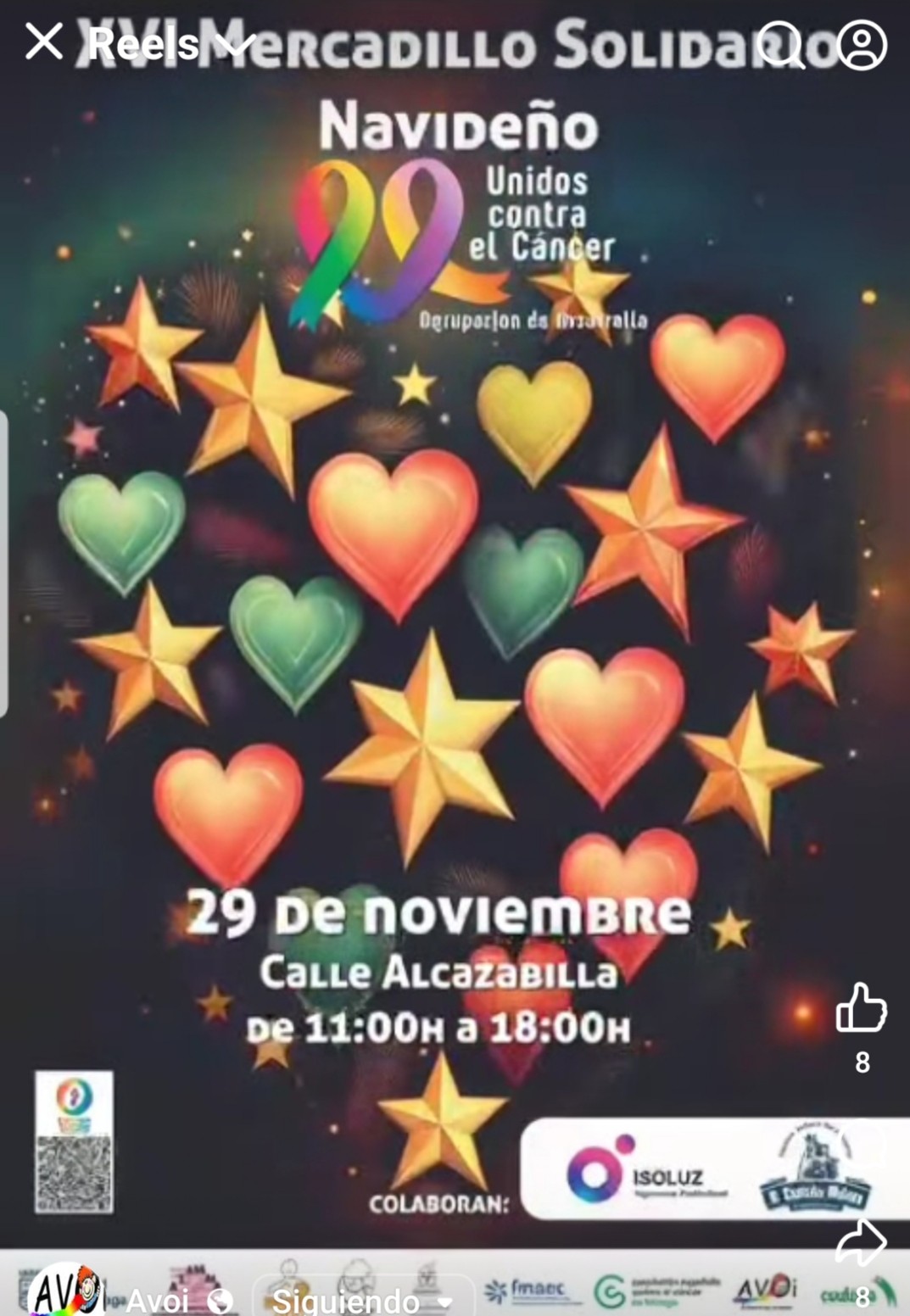Open search from the top bar

coord(781,44)
